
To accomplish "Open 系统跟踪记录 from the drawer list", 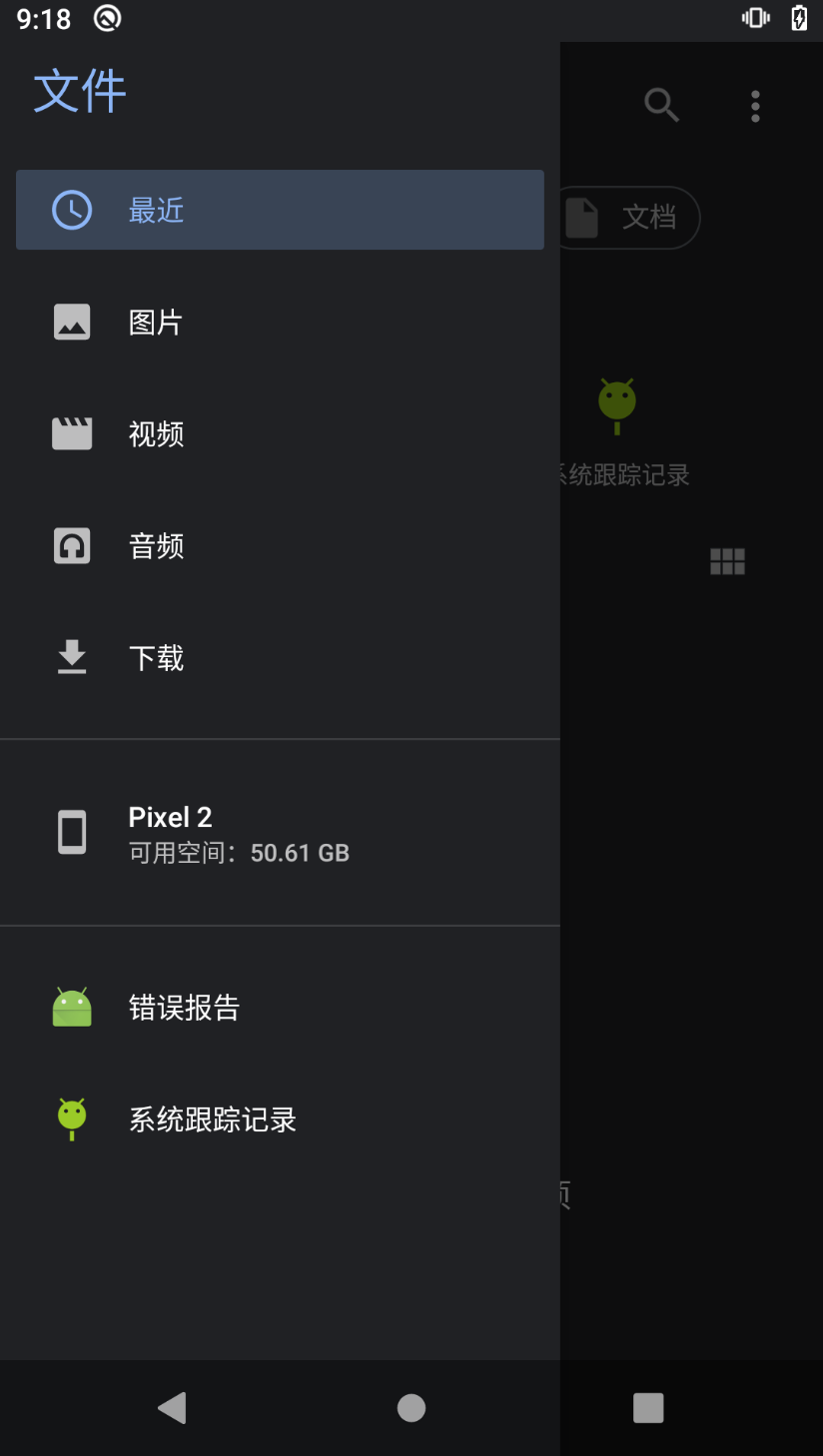I will (212, 1118).
